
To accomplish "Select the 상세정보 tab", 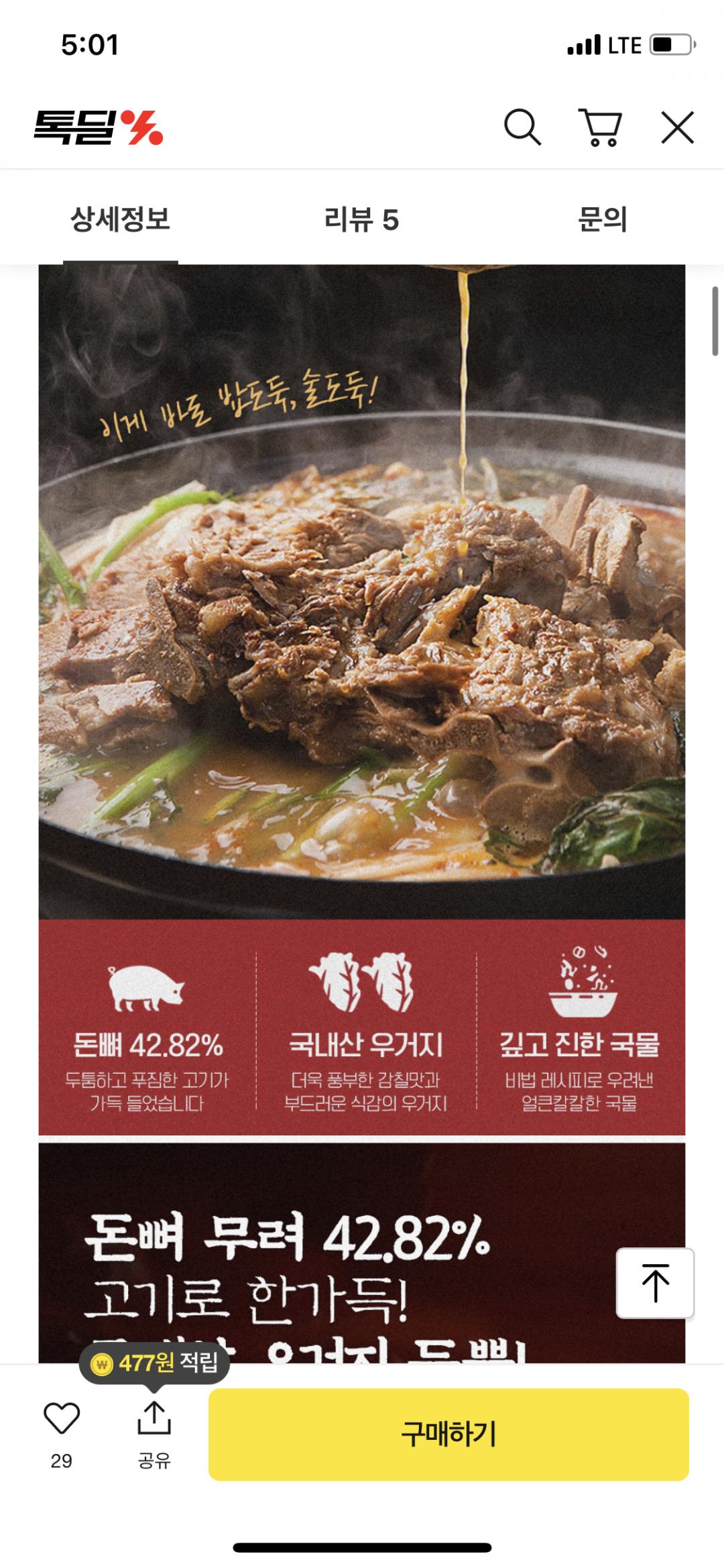I will coord(121,220).
